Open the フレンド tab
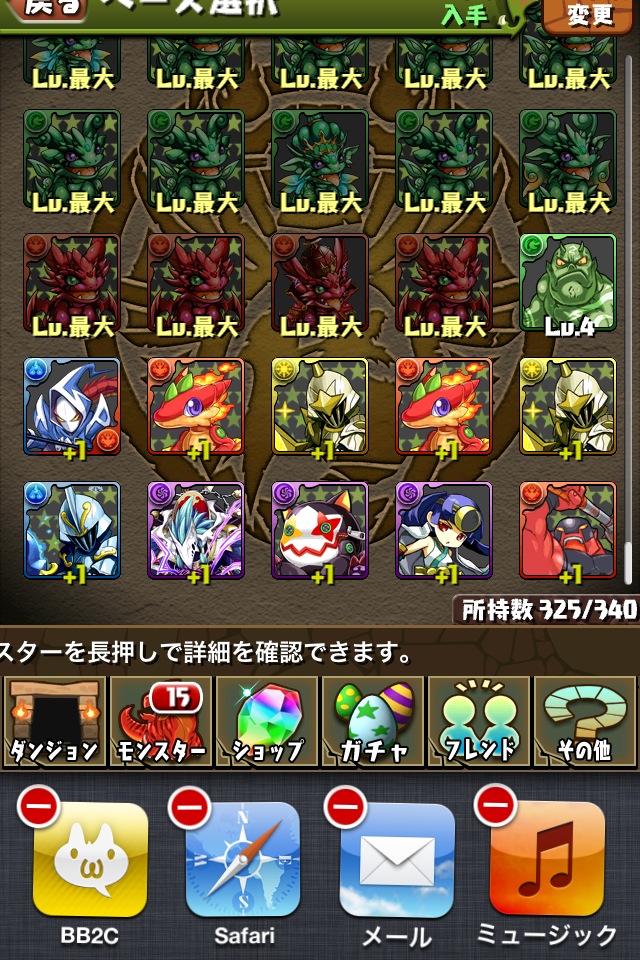The width and height of the screenshot is (640, 960). (x=479, y=721)
